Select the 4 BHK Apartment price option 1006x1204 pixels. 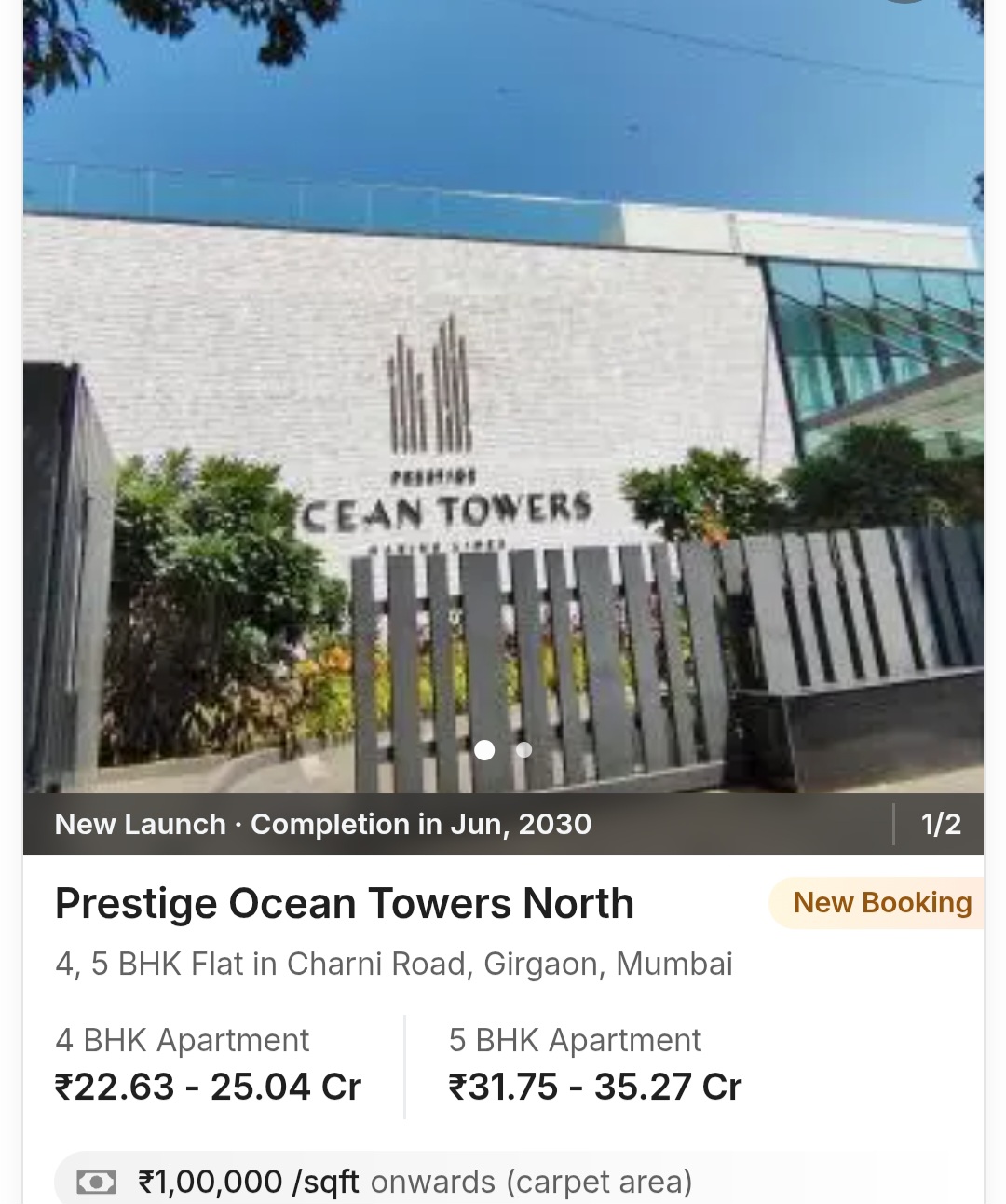point(183,1039)
